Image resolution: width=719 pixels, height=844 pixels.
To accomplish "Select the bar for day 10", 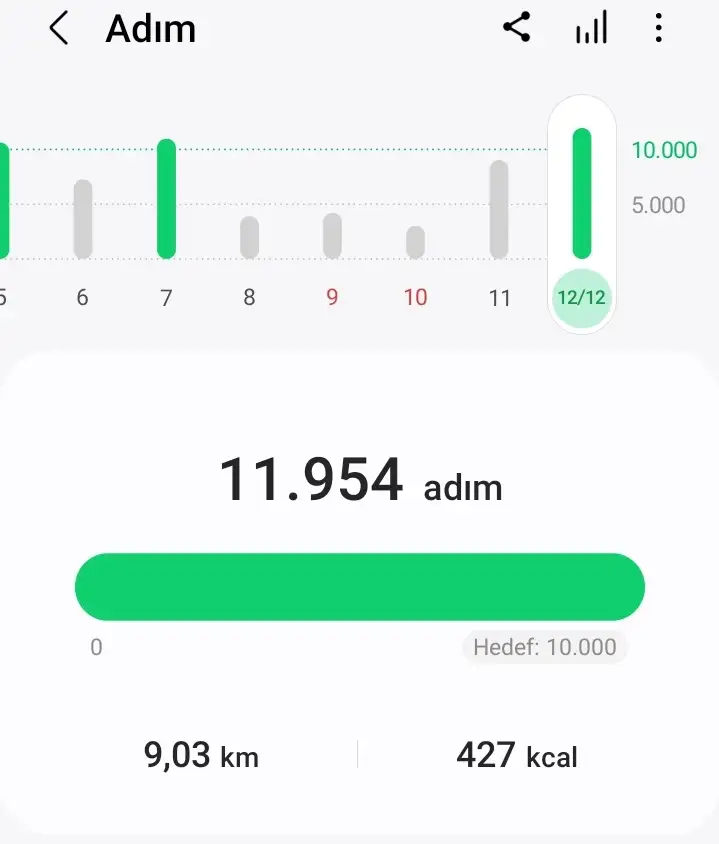I will click(415, 242).
